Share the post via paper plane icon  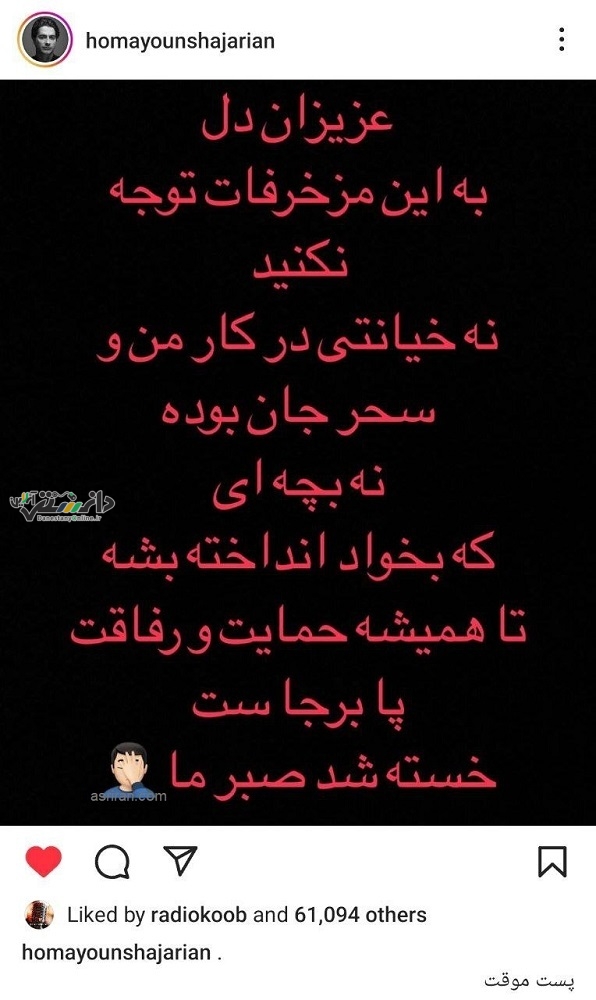point(180,860)
